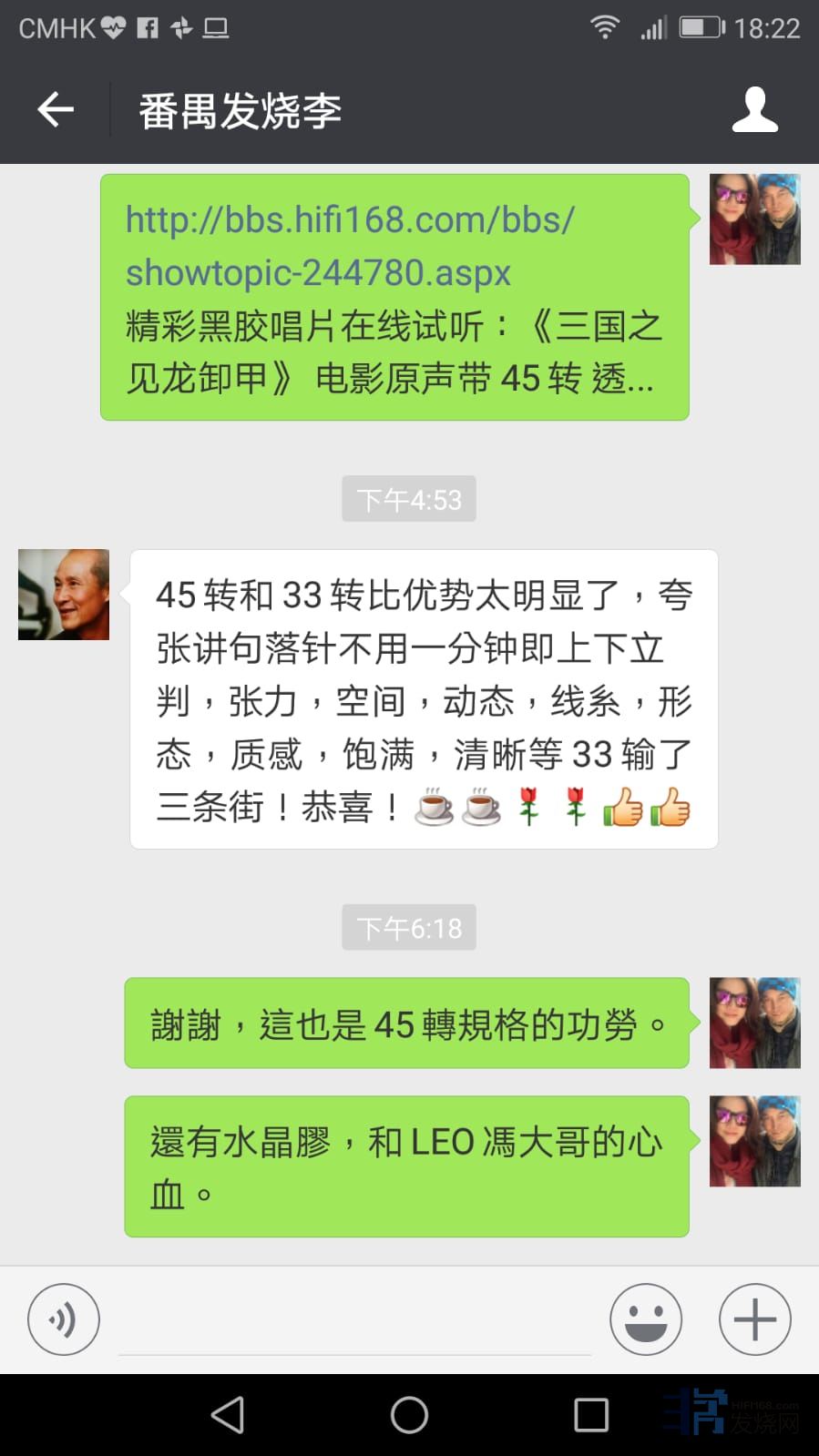This screenshot has height=1456, width=819.
Task: Open the plus attachment menu
Action: (x=754, y=1319)
